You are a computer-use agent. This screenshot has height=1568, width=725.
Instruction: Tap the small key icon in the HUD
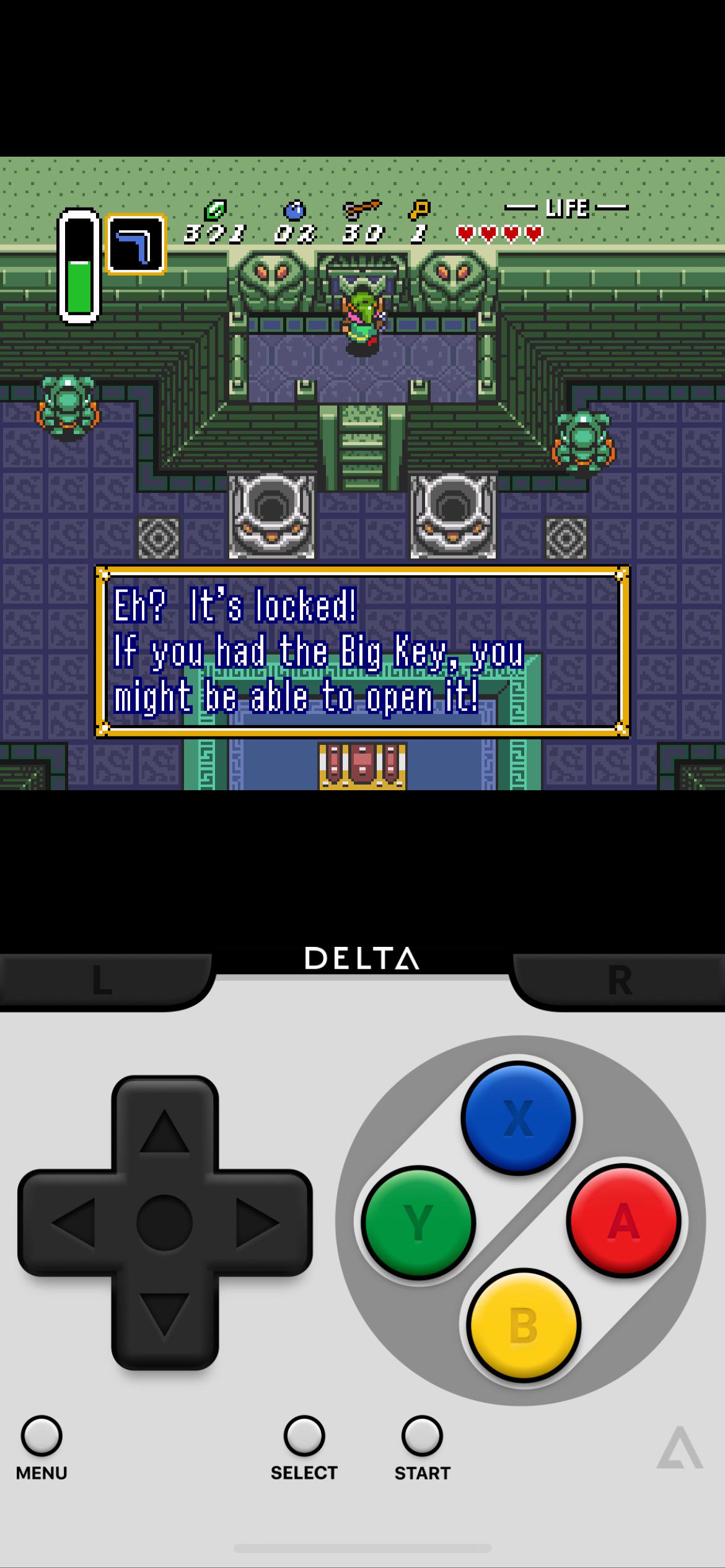pyautogui.click(x=419, y=211)
